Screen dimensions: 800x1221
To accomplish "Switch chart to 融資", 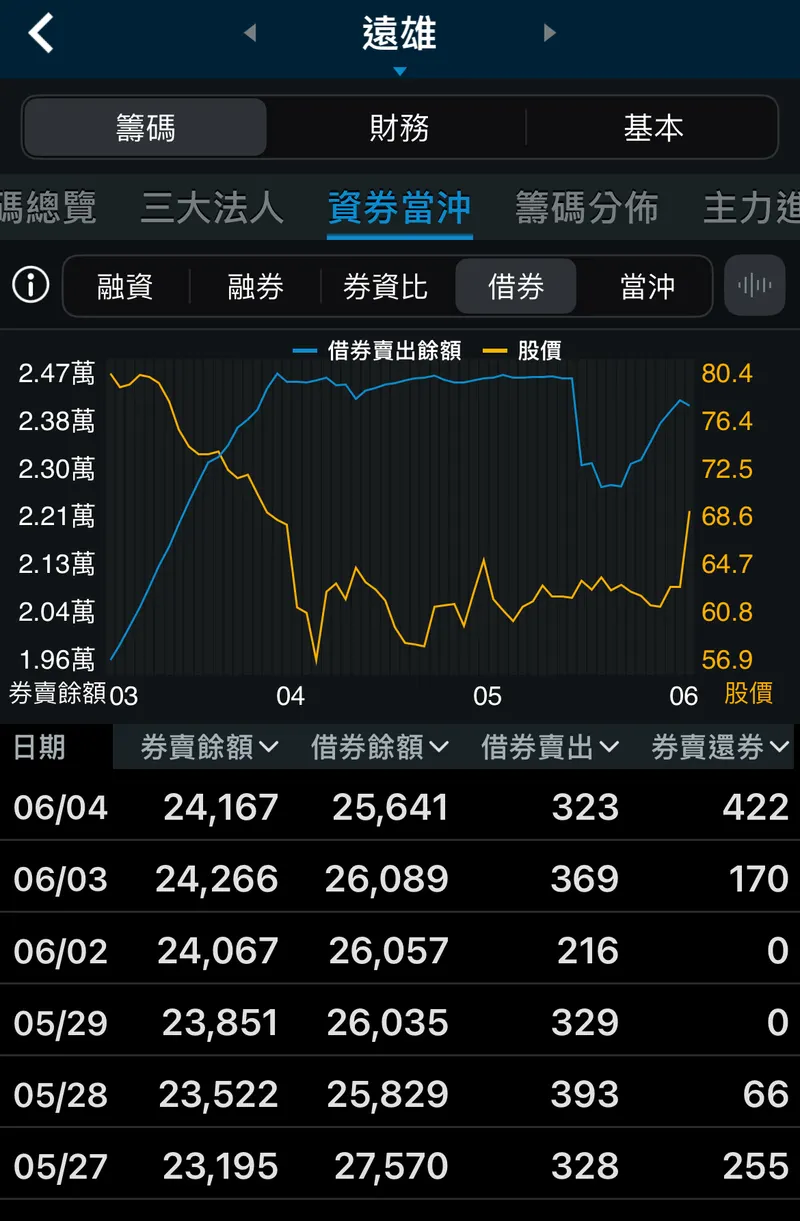I will point(125,287).
